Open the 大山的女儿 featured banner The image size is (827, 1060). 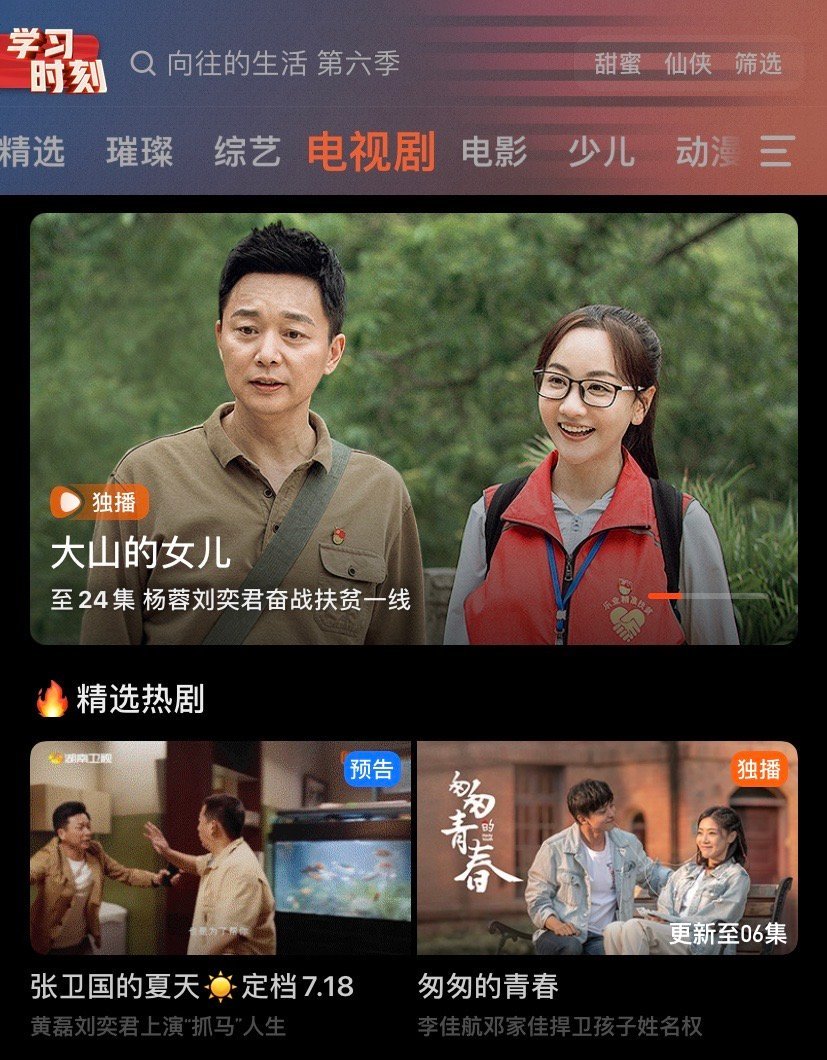point(413,428)
